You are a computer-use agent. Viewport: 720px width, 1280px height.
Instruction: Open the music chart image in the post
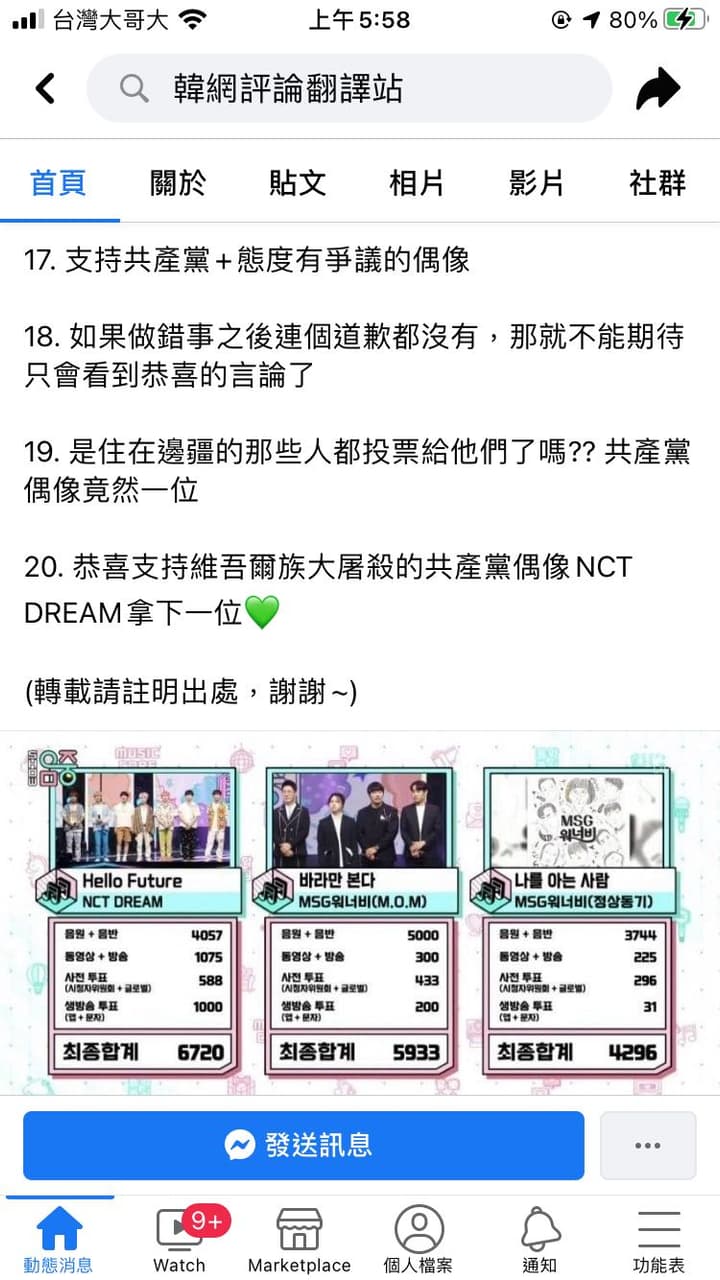pyautogui.click(x=360, y=912)
